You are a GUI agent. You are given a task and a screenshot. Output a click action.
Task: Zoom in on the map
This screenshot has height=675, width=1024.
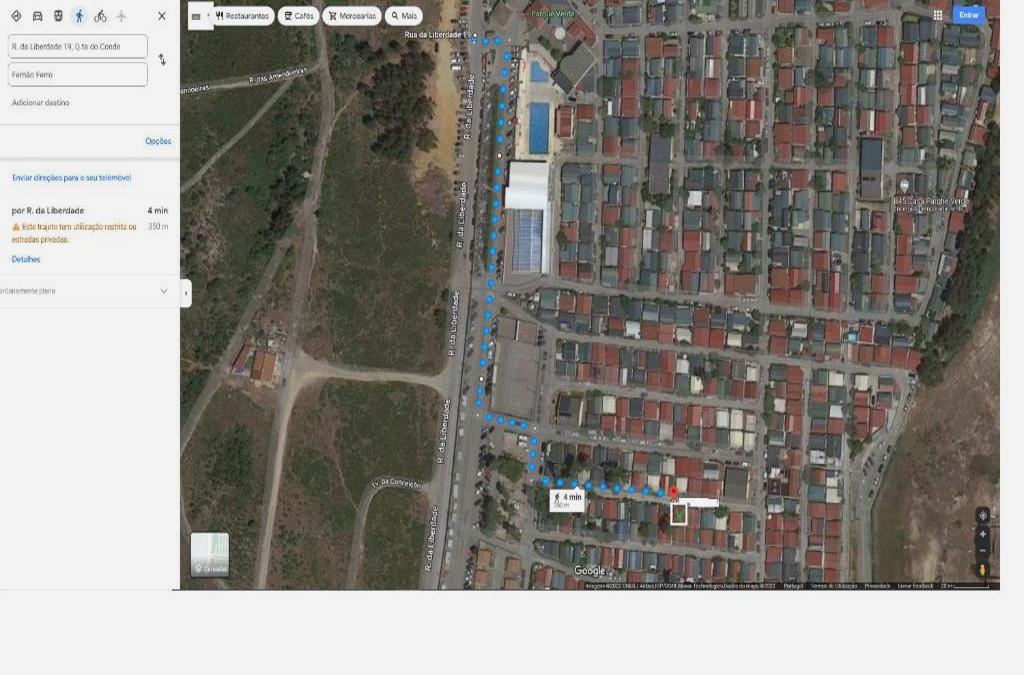point(983,534)
